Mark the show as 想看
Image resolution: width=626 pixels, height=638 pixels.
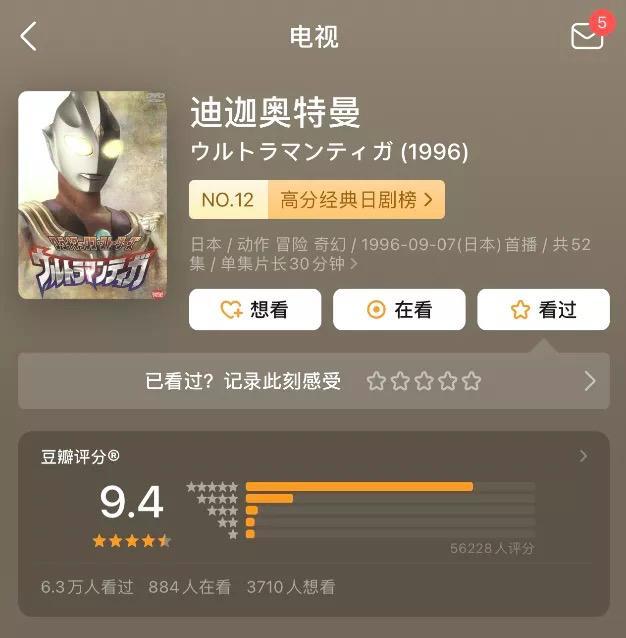click(x=255, y=310)
